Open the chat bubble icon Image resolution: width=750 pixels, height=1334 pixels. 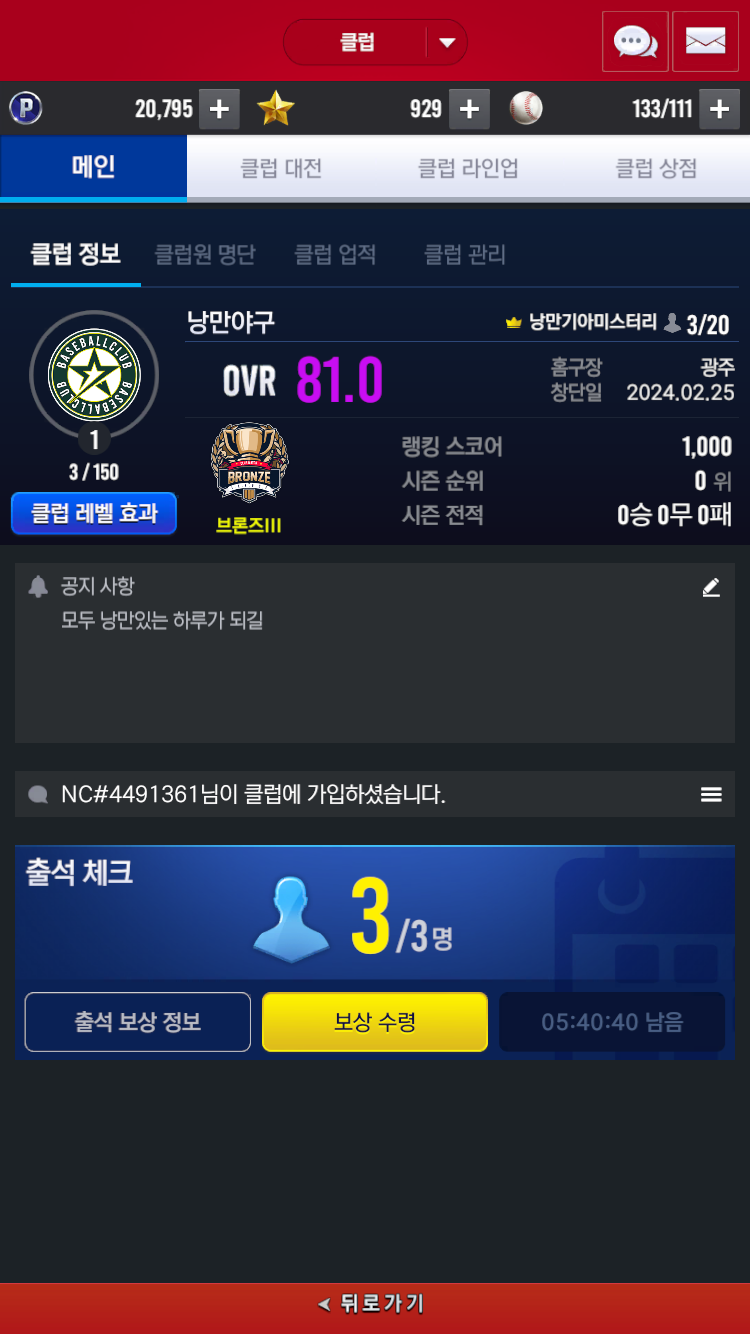[x=635, y=42]
